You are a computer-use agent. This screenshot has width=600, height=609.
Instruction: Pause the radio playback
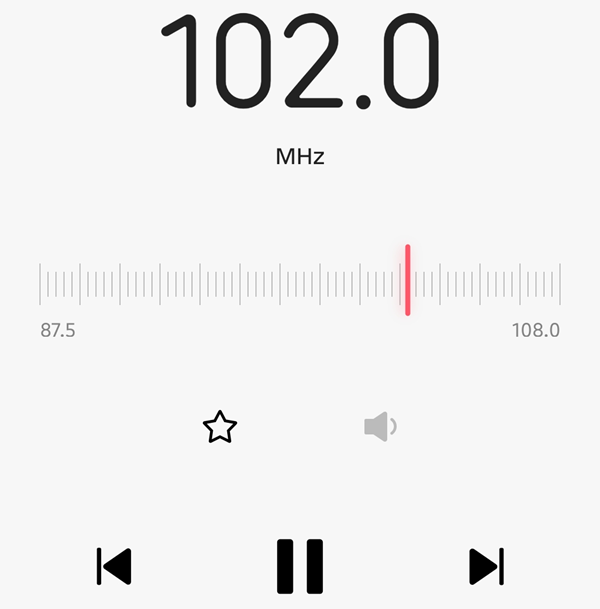[x=300, y=566]
